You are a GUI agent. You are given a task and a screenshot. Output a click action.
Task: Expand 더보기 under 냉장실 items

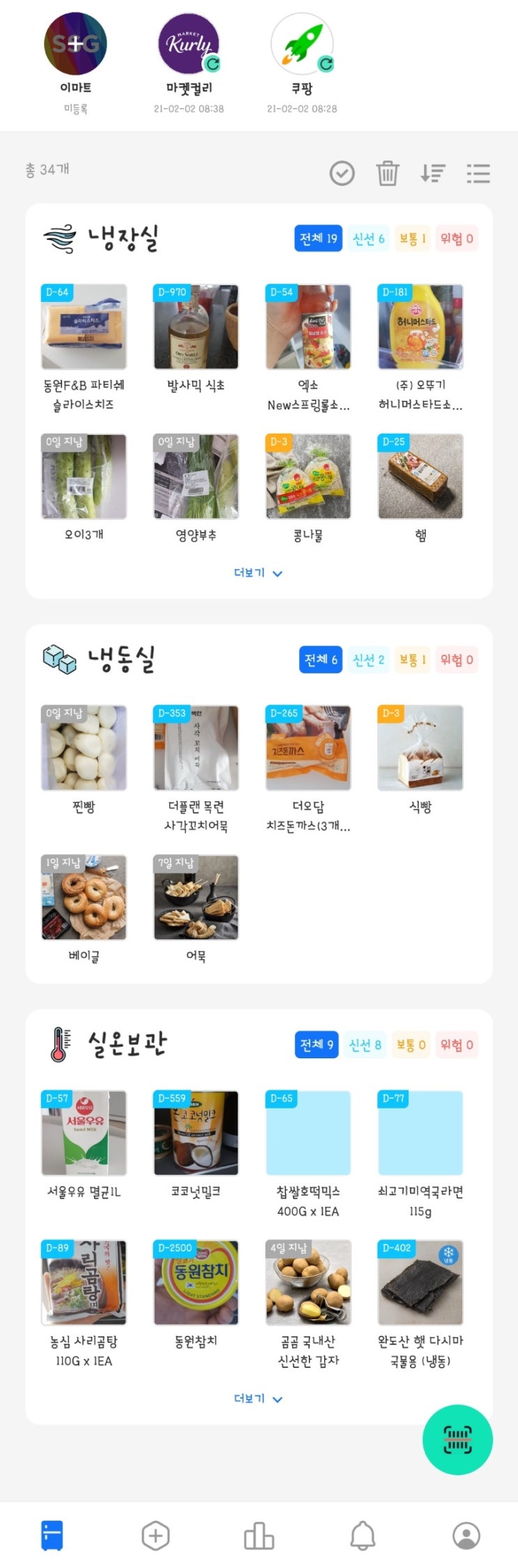(258, 573)
